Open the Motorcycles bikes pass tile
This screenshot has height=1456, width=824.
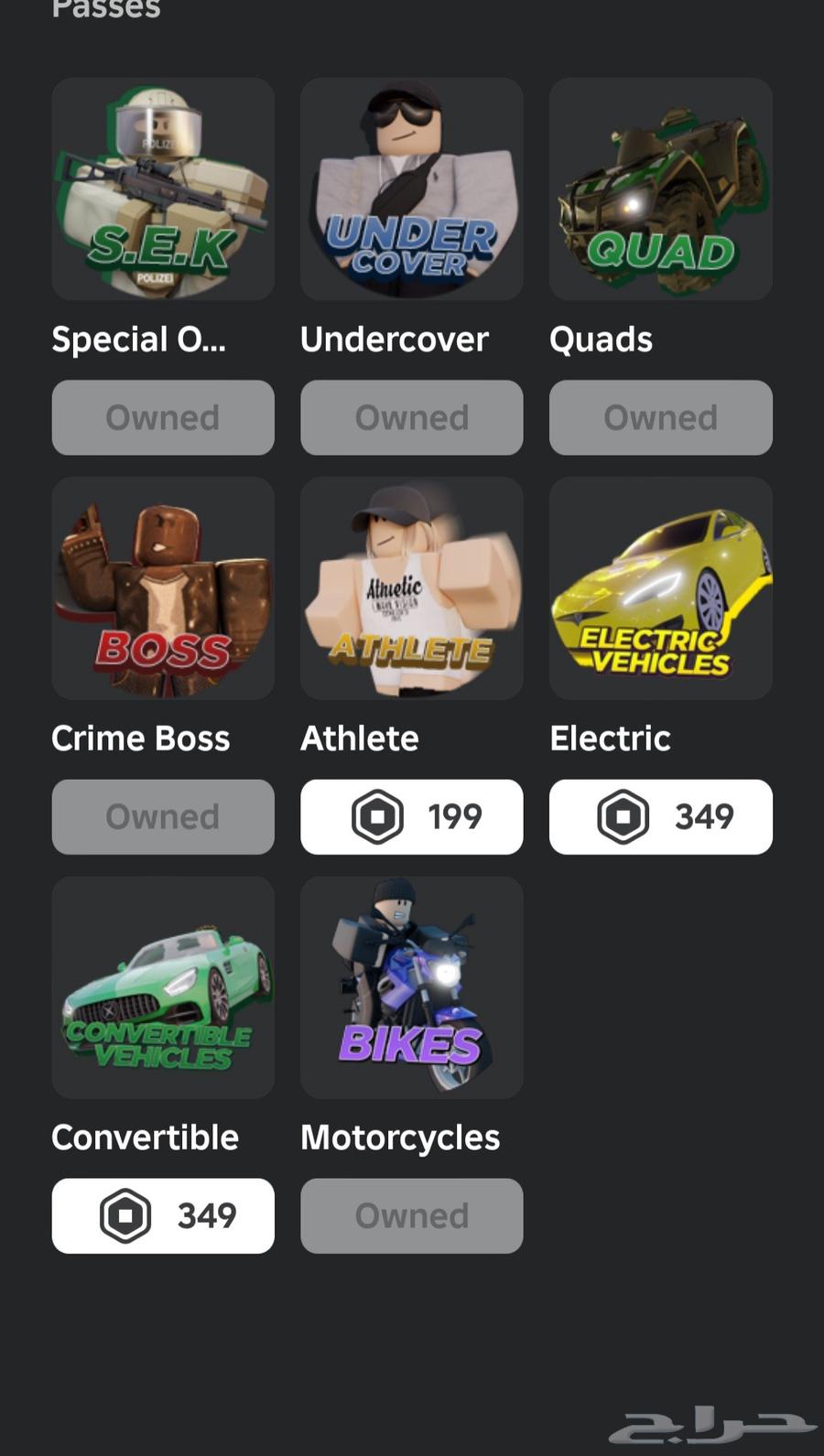coord(412,987)
